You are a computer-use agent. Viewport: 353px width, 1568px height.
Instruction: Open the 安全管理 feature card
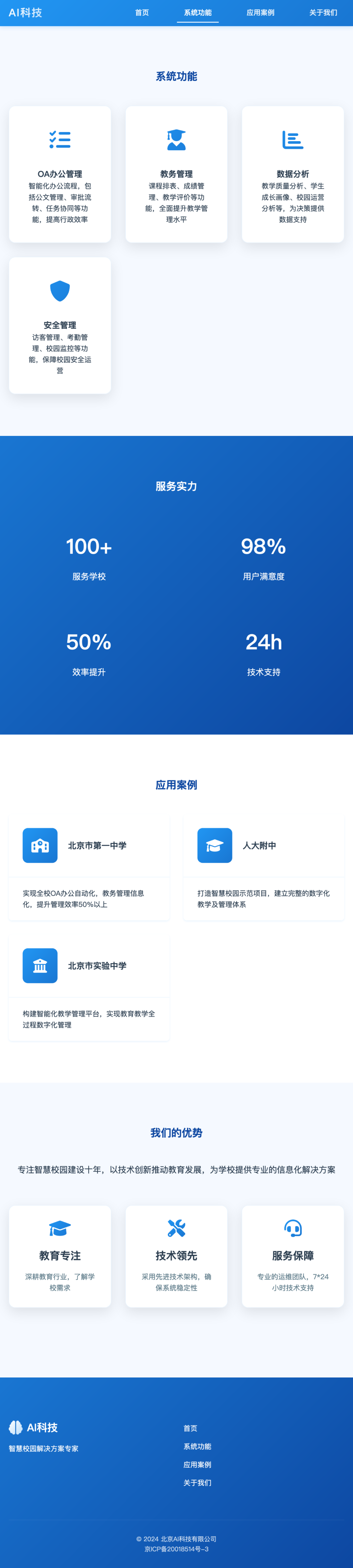pos(59,325)
